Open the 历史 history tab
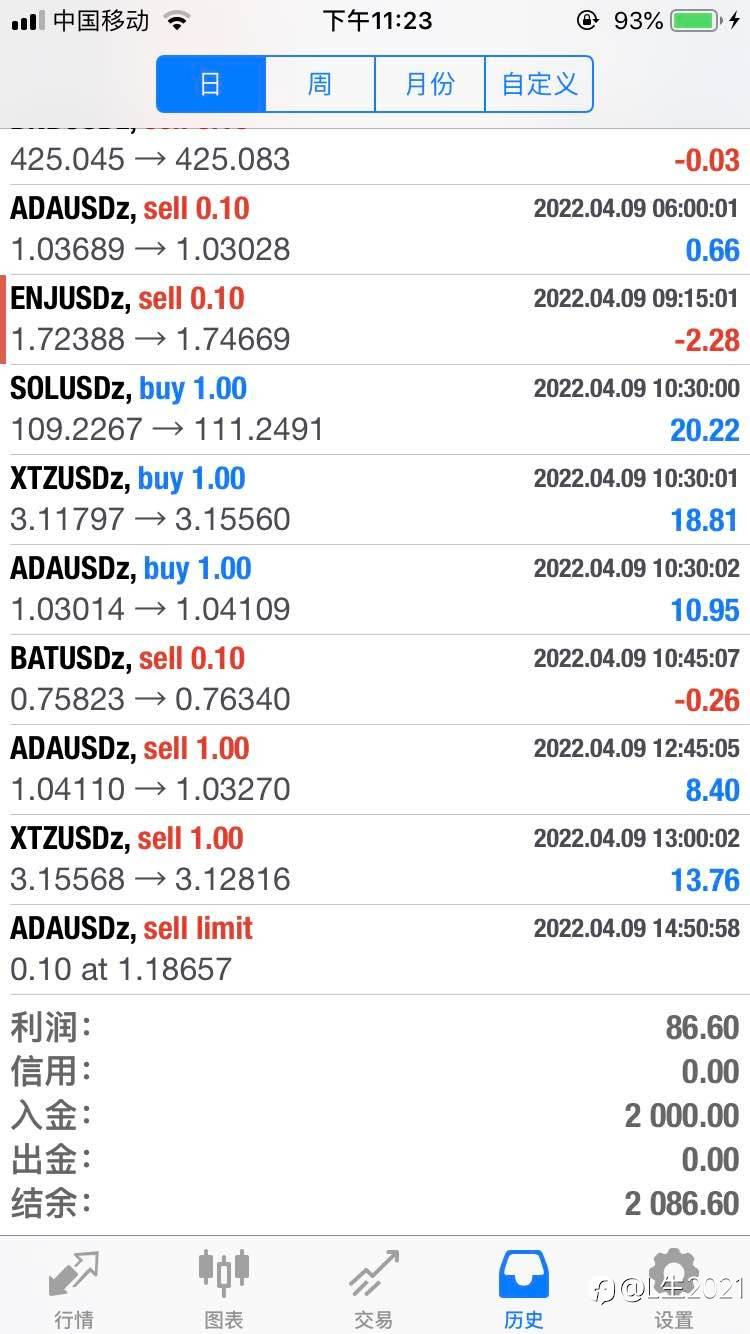750x1334 pixels. [x=524, y=1288]
